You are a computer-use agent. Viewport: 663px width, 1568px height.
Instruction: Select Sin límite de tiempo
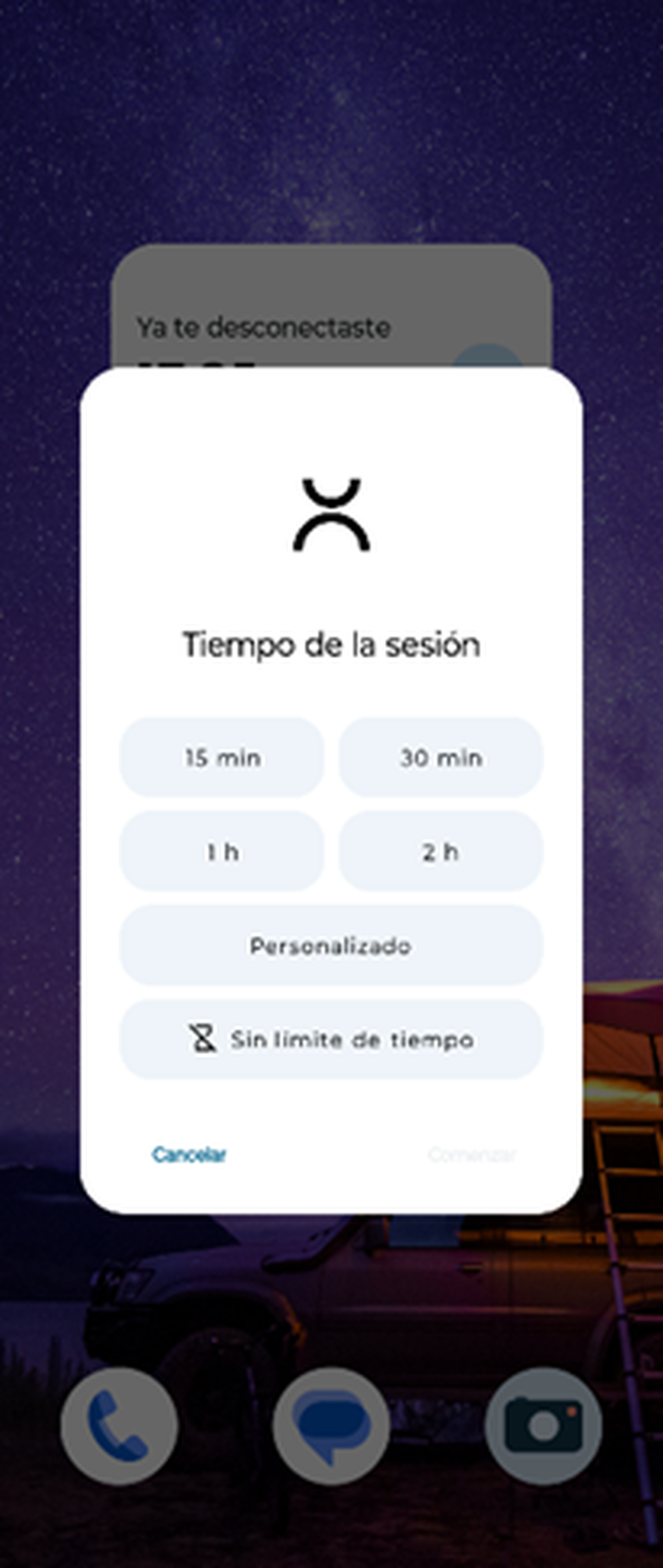(331, 1039)
